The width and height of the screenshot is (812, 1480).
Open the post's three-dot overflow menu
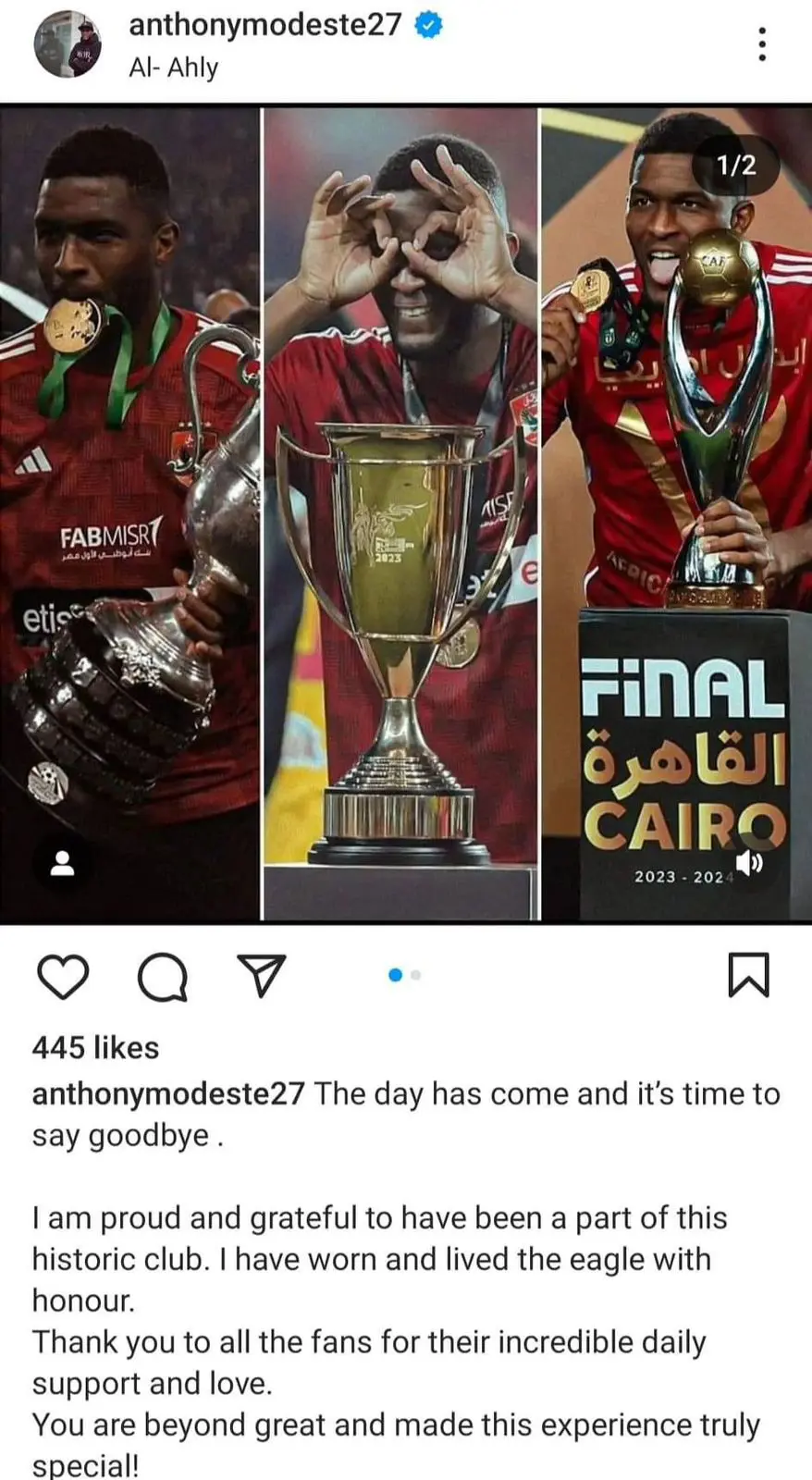pyautogui.click(x=762, y=43)
